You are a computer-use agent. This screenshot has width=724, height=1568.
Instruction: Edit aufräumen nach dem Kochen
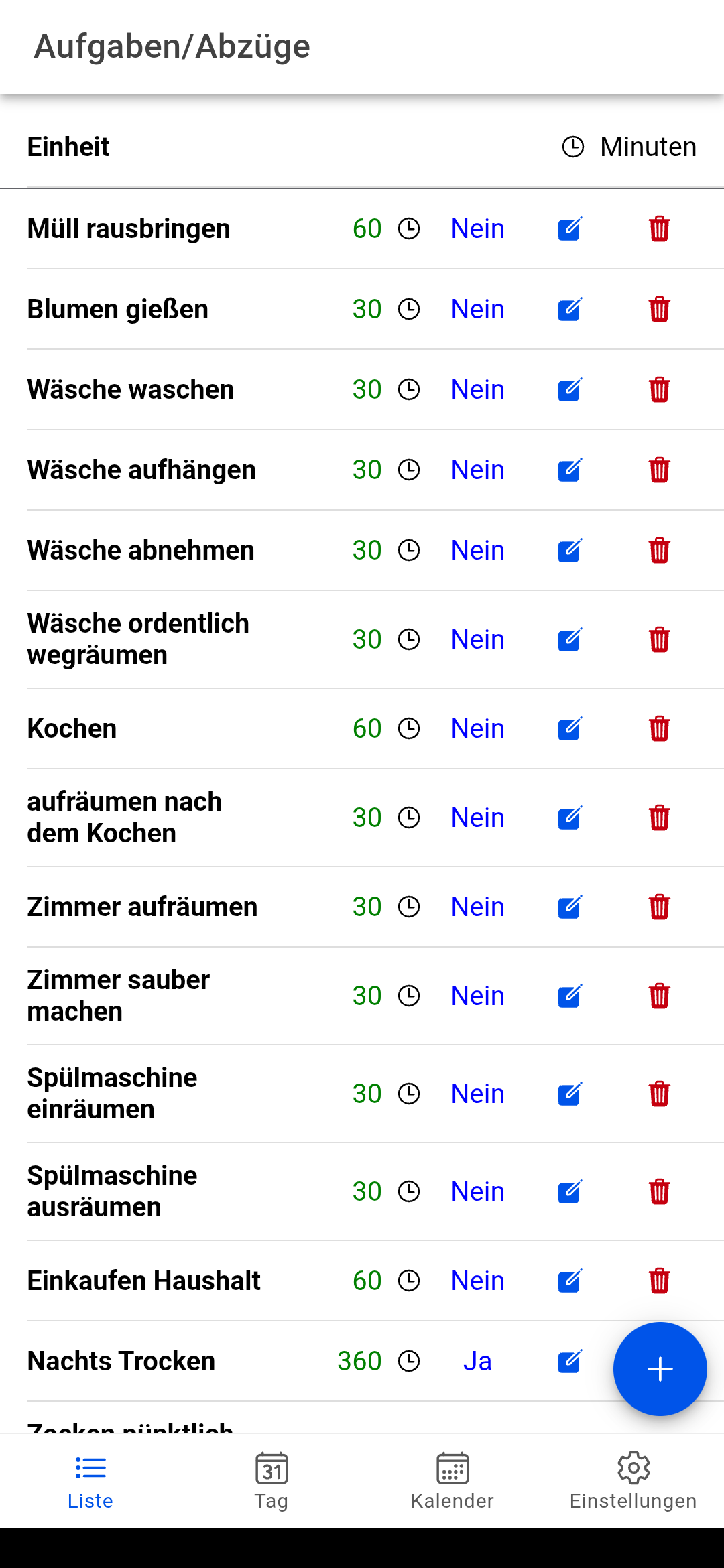[570, 818]
